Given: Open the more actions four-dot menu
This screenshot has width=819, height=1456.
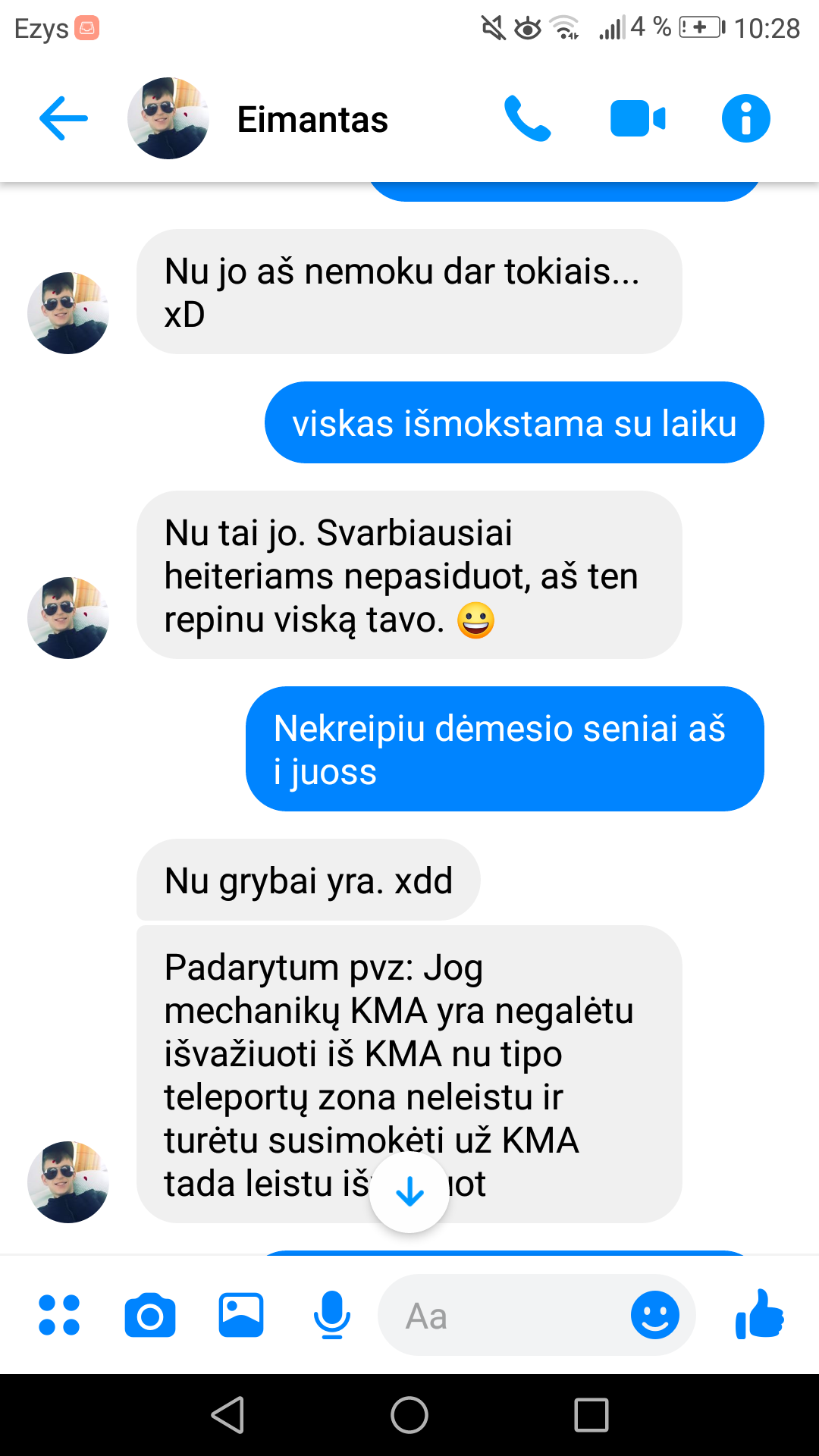Looking at the screenshot, I should pos(59,1315).
